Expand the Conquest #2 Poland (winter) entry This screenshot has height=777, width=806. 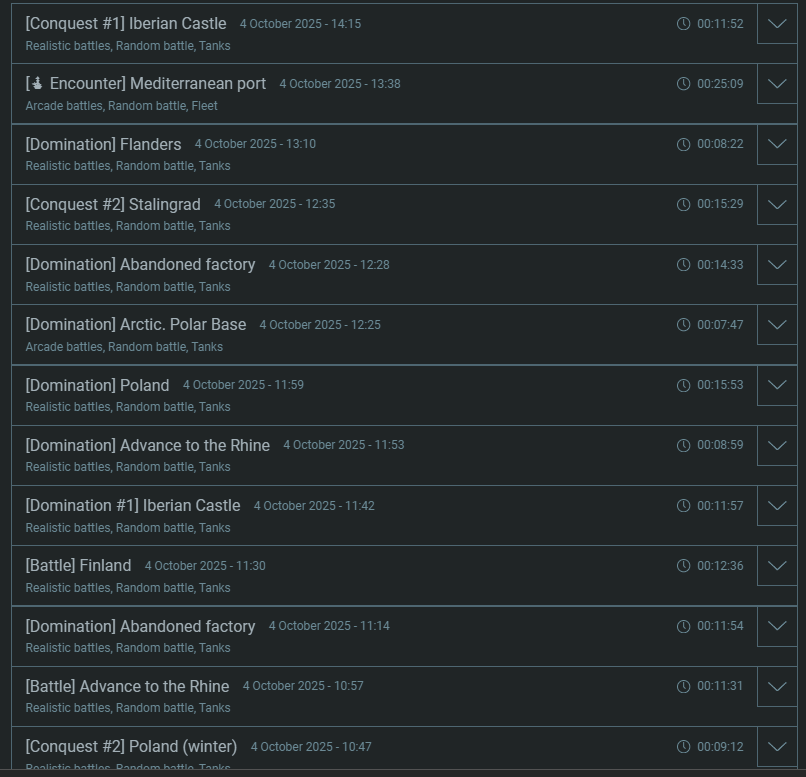777,747
